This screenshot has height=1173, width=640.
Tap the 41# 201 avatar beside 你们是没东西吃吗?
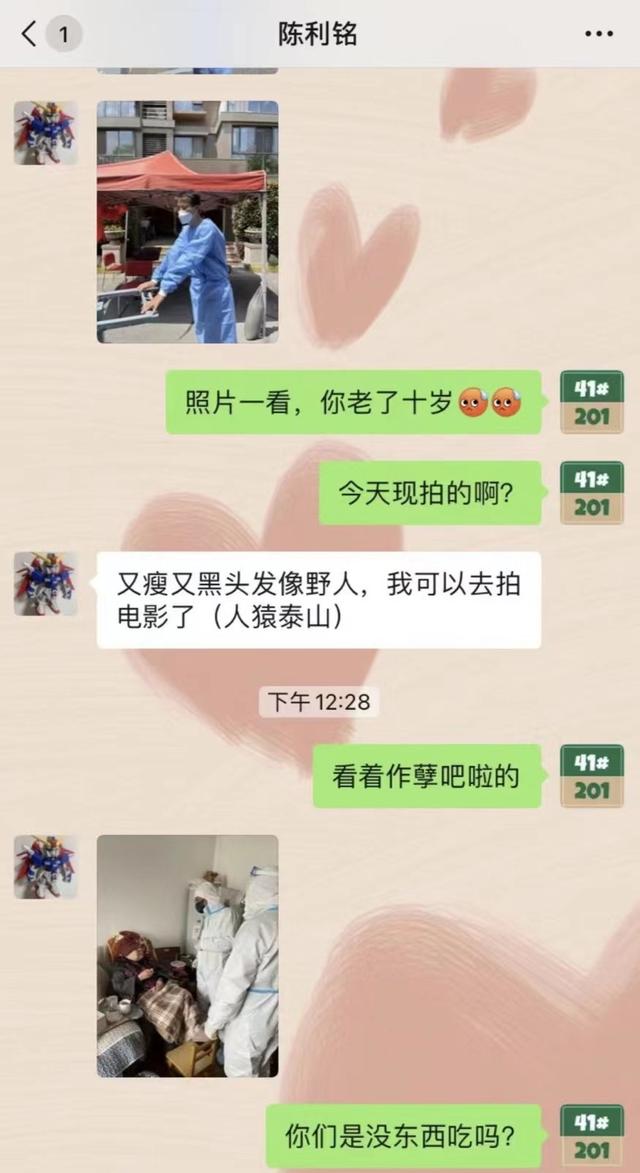tap(591, 1134)
